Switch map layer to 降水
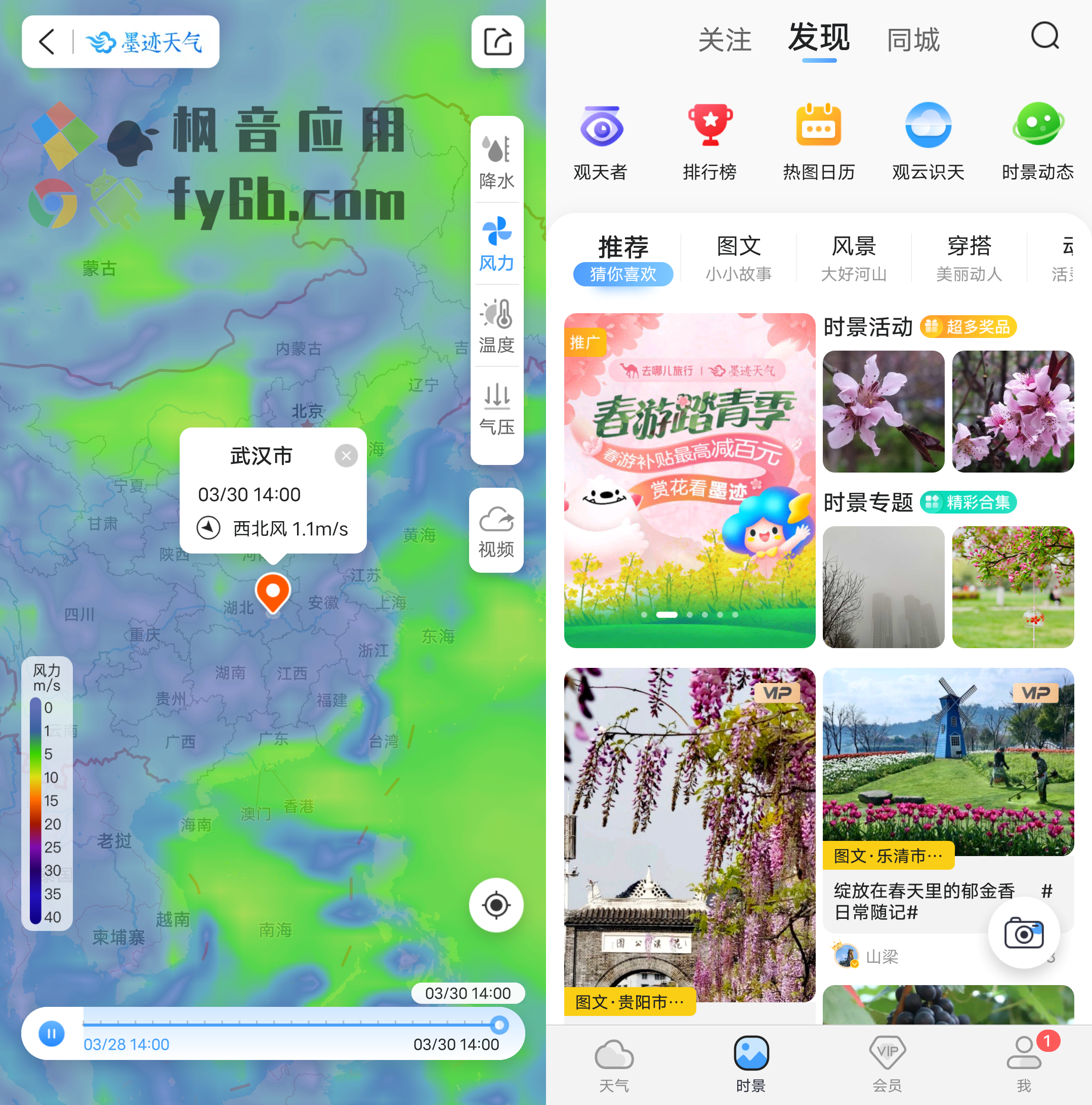This screenshot has height=1105, width=1092. tap(496, 162)
